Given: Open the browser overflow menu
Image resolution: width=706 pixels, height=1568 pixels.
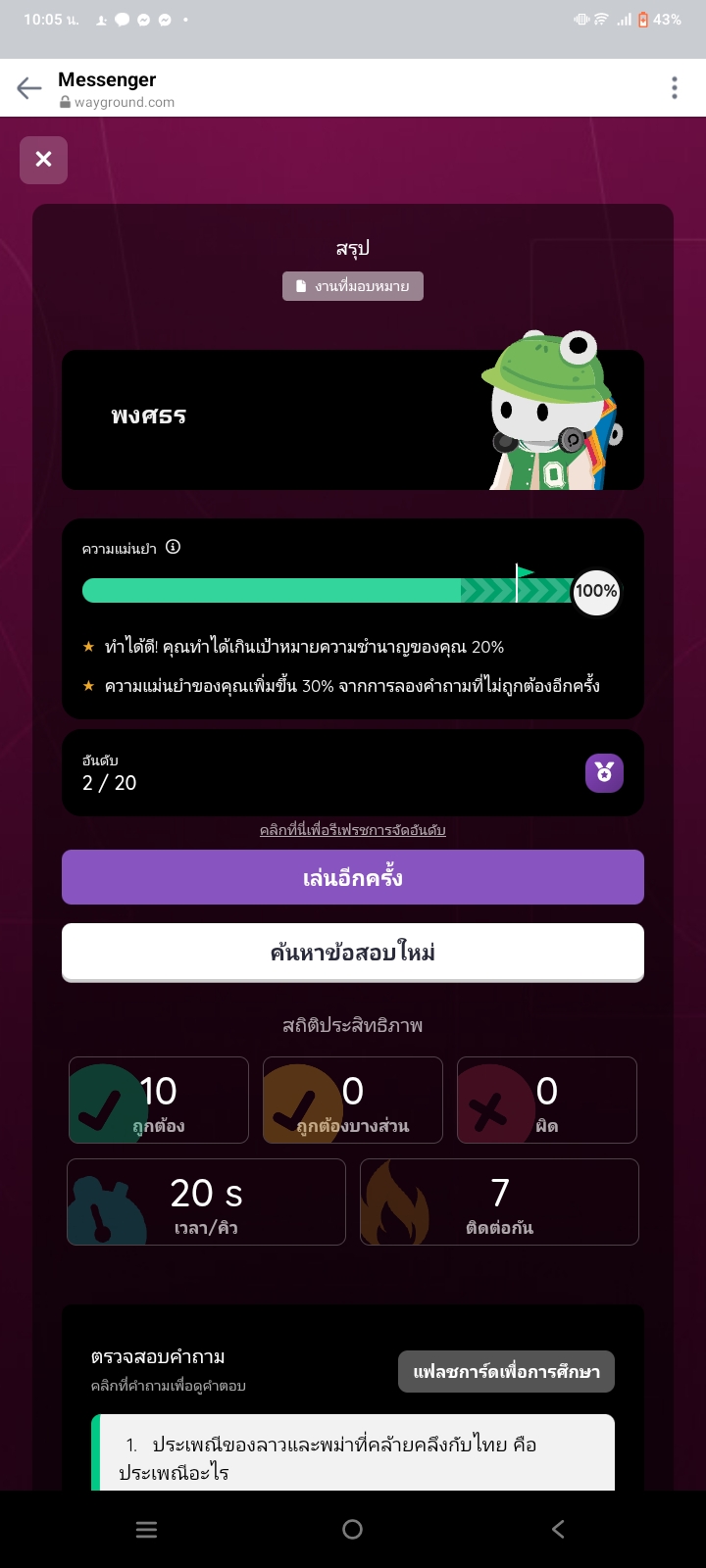Looking at the screenshot, I should (x=674, y=88).
